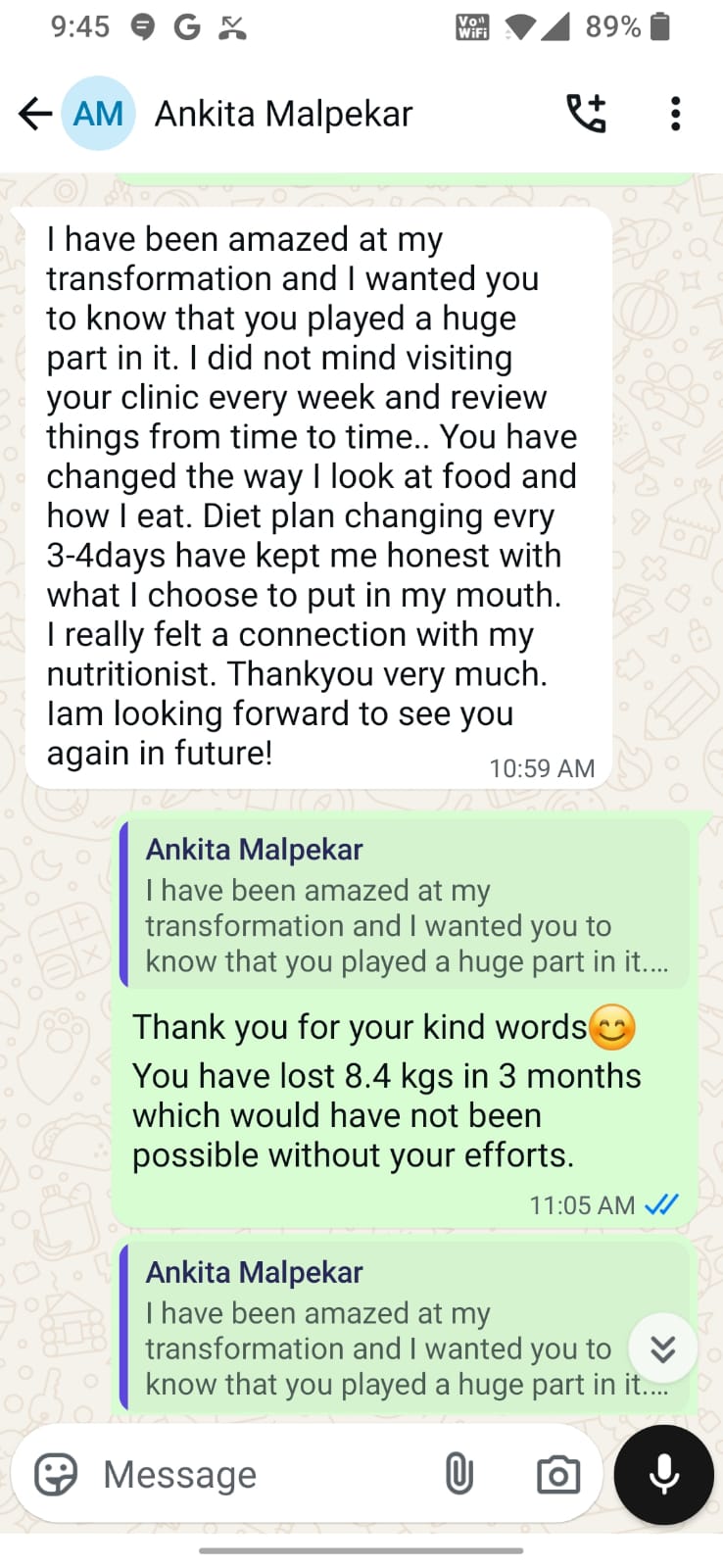
Task: Attach a file with the paperclip
Action: point(458,1474)
